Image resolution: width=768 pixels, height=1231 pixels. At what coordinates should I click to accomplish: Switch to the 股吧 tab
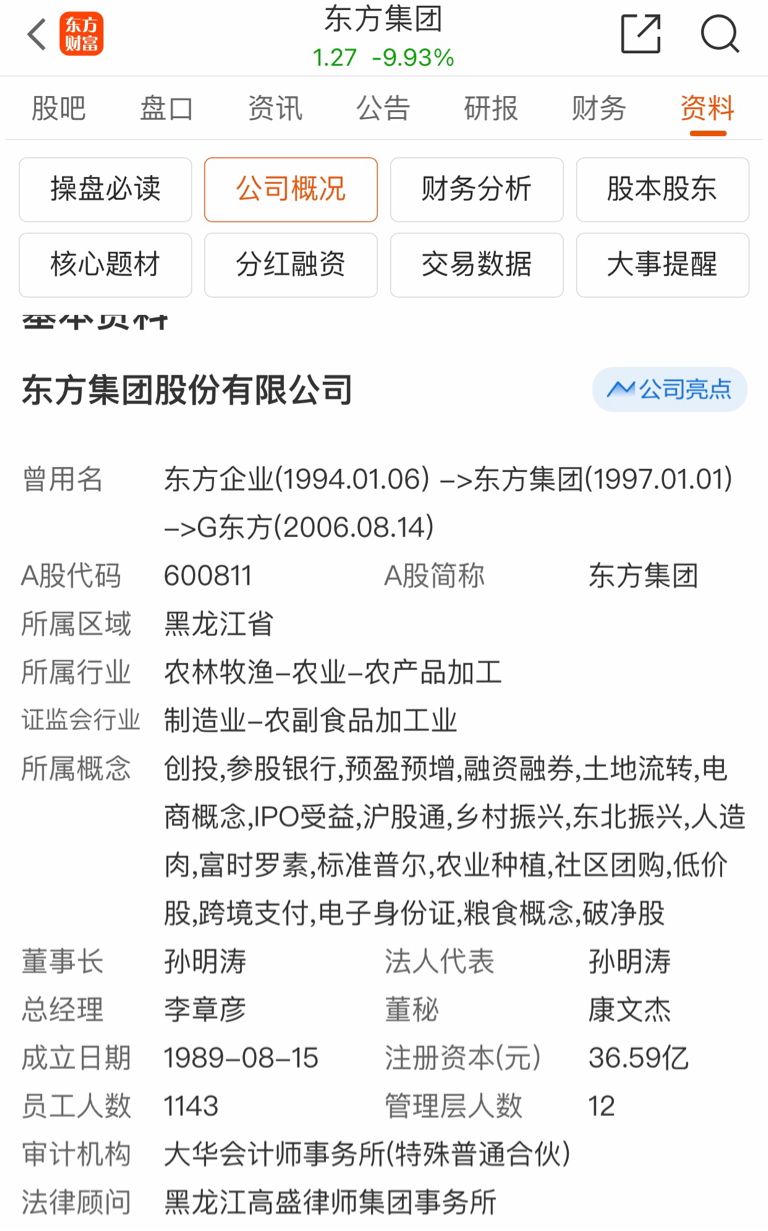click(59, 108)
